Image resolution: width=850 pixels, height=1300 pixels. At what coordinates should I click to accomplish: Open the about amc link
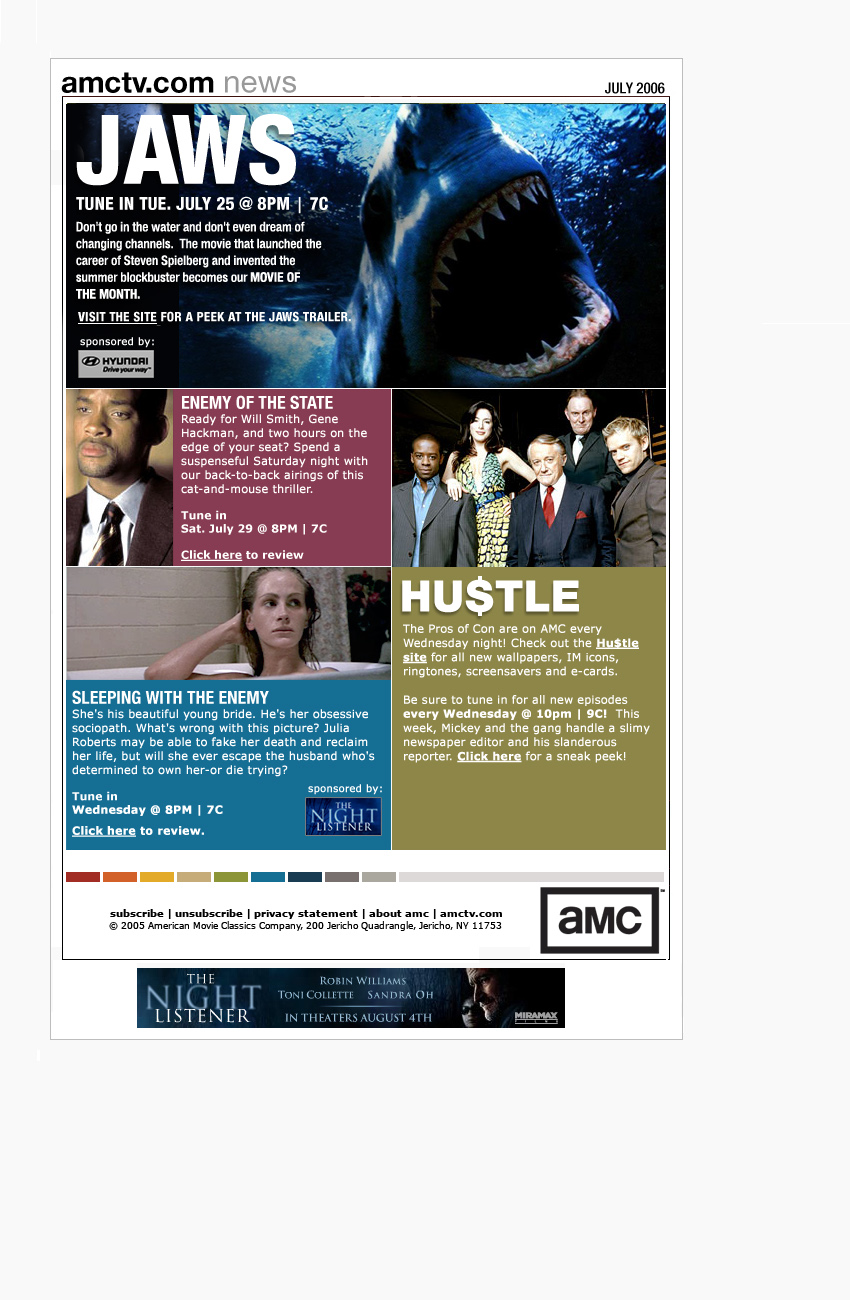click(399, 913)
